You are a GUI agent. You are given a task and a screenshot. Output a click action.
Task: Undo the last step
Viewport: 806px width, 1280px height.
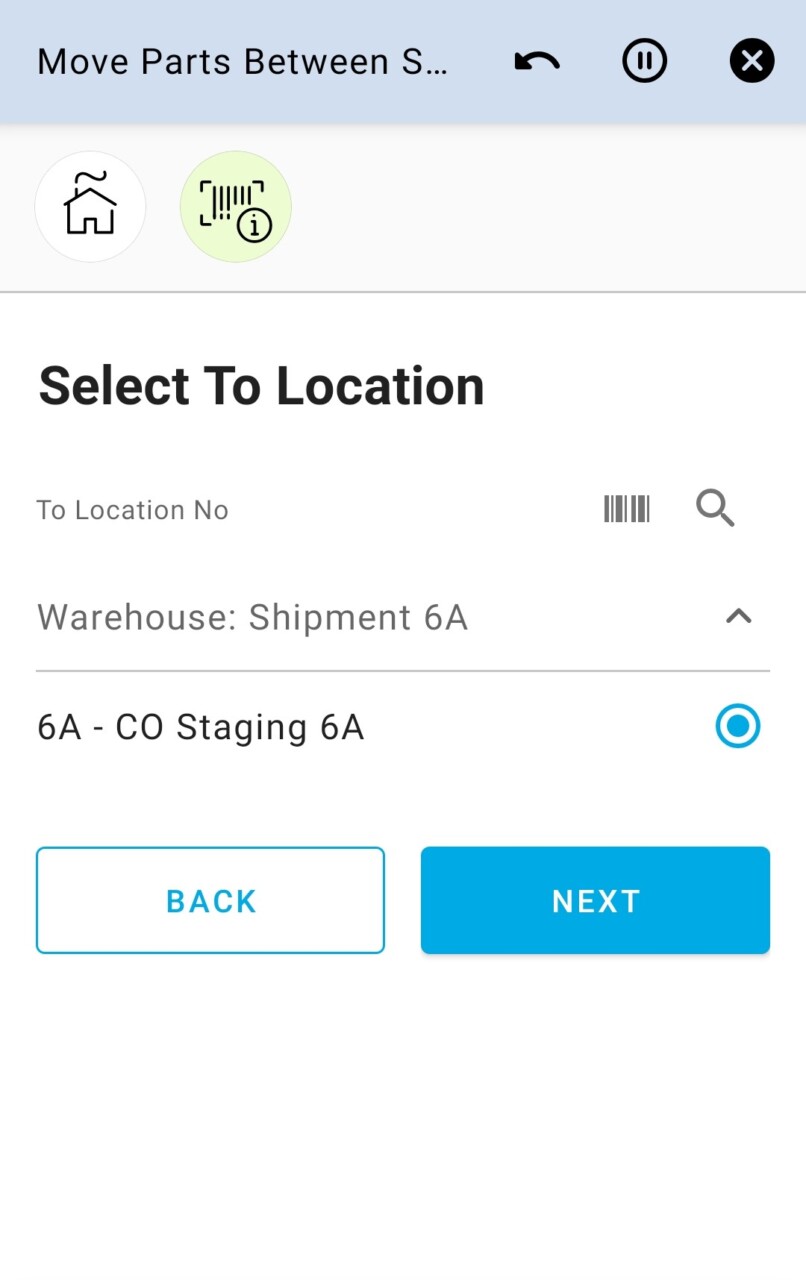(x=537, y=62)
